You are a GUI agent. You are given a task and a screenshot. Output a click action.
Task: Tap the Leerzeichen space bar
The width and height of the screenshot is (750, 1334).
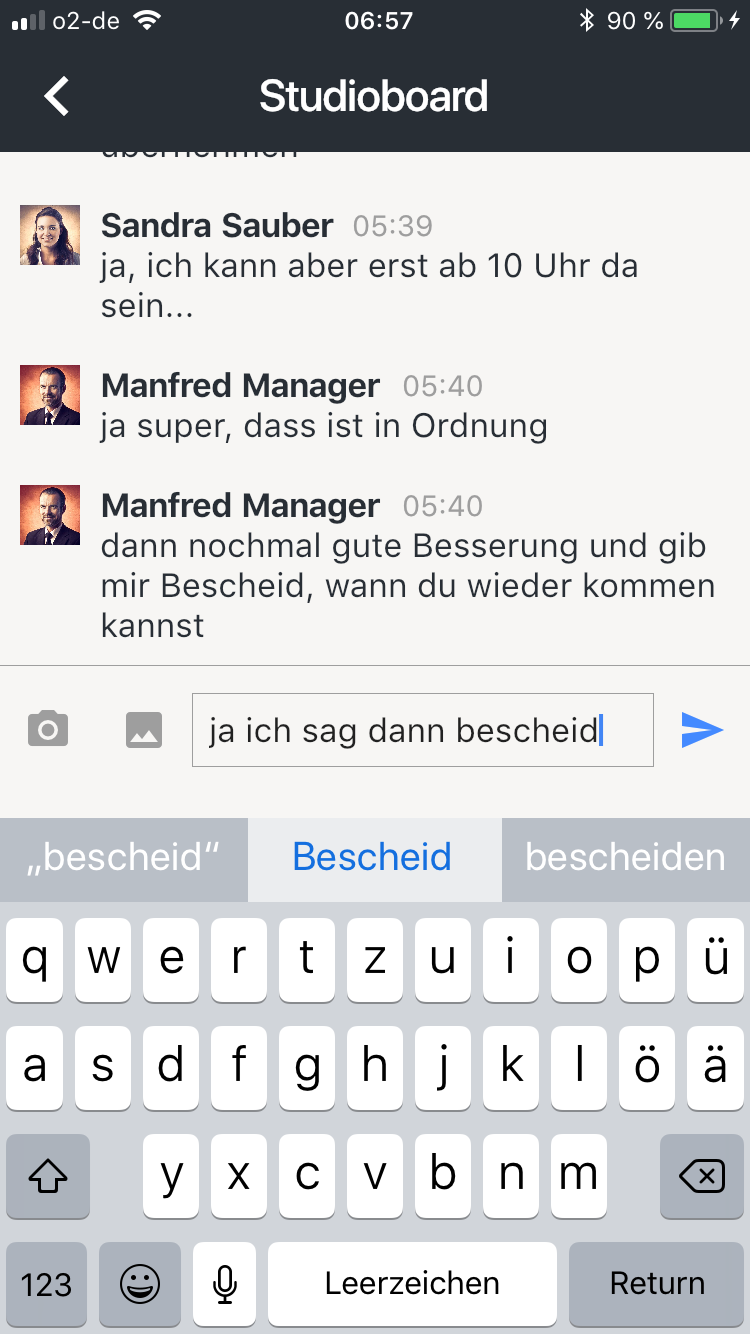(x=412, y=1284)
